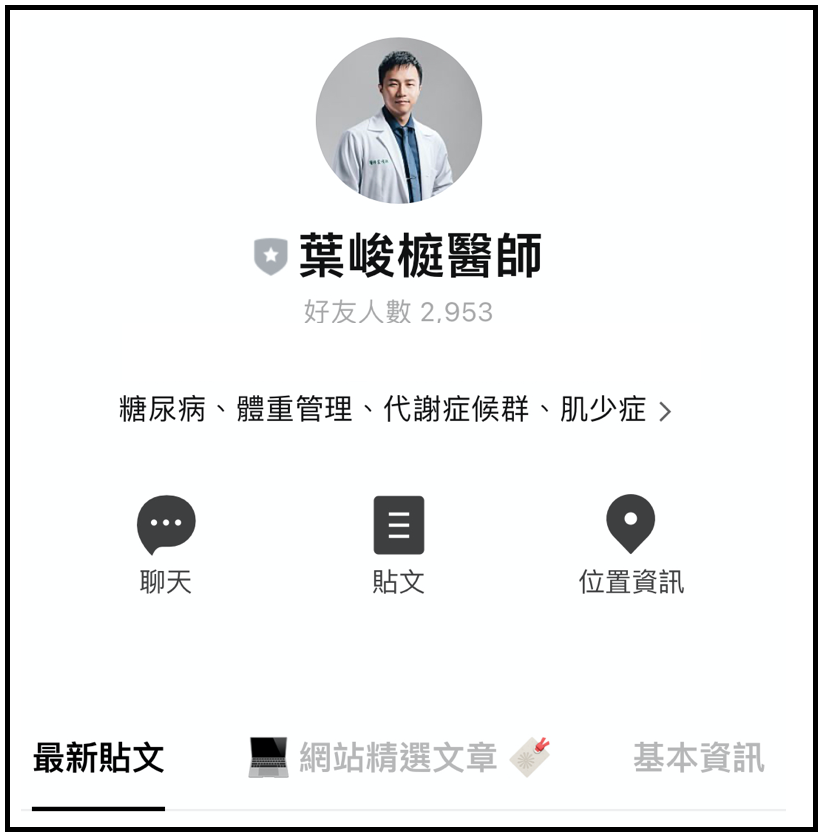Open the 位置資訊 location pin icon

[x=631, y=522]
